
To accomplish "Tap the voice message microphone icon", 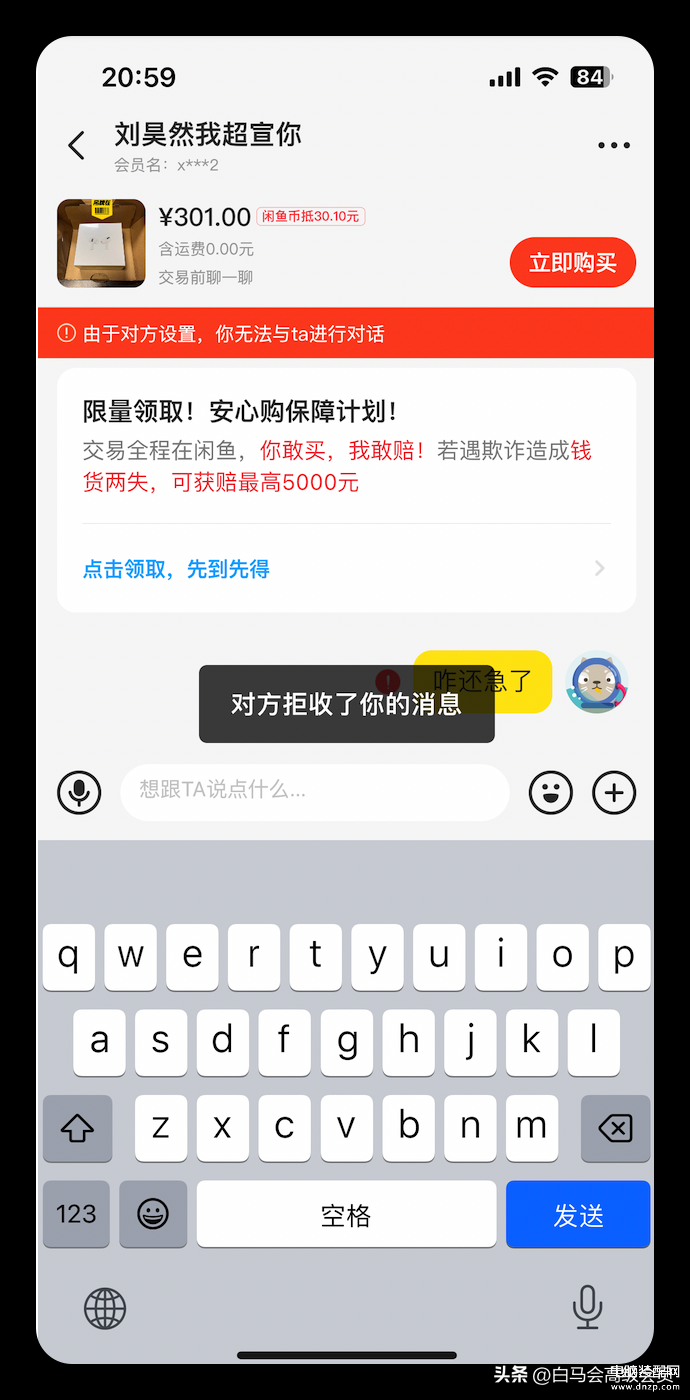I will click(79, 793).
